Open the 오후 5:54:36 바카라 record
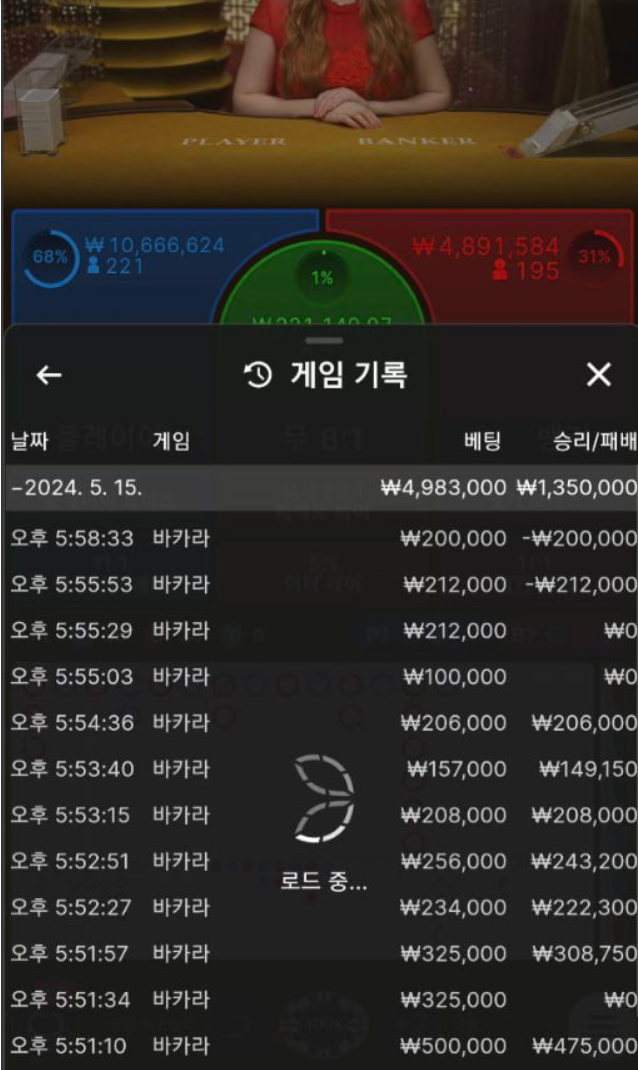 pyautogui.click(x=320, y=722)
